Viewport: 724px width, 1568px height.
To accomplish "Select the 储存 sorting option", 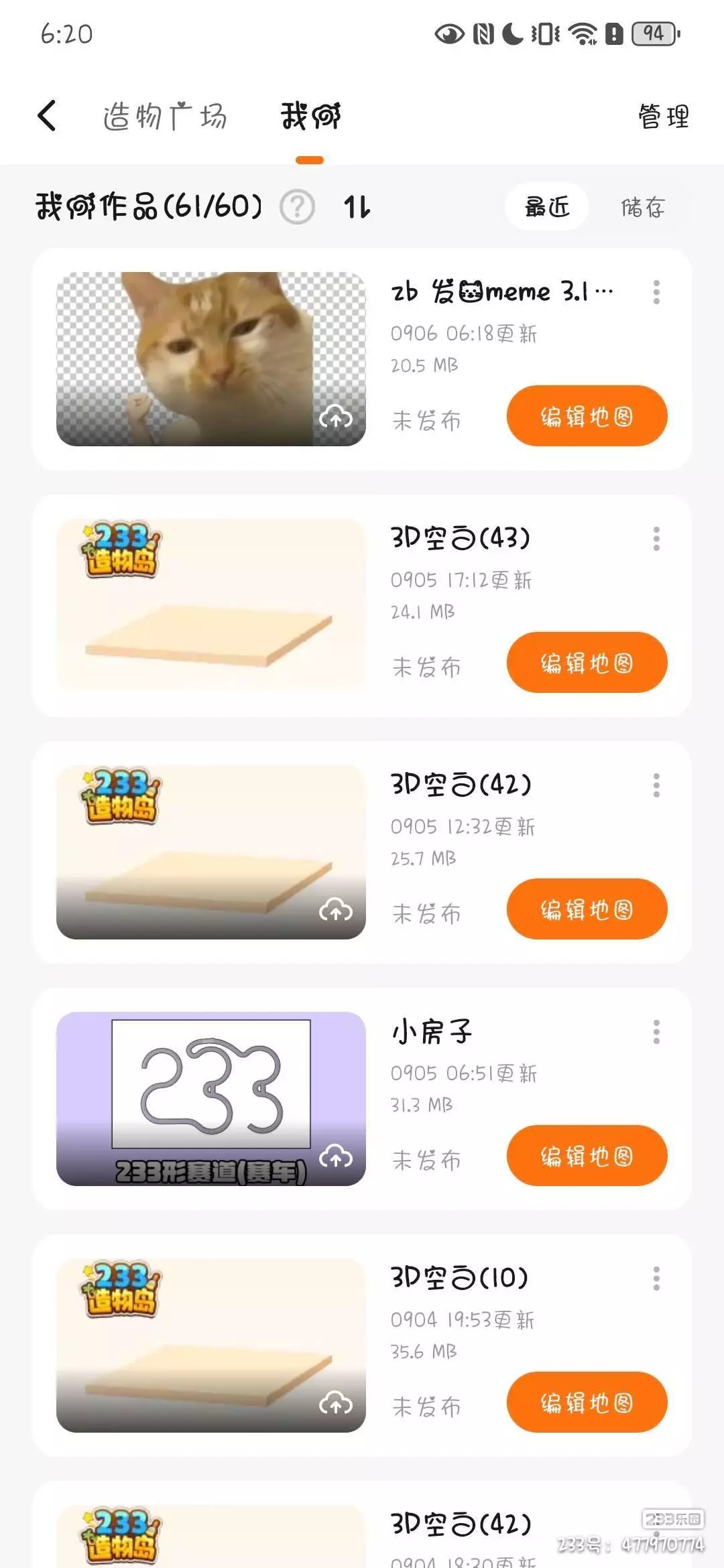I will tap(642, 207).
